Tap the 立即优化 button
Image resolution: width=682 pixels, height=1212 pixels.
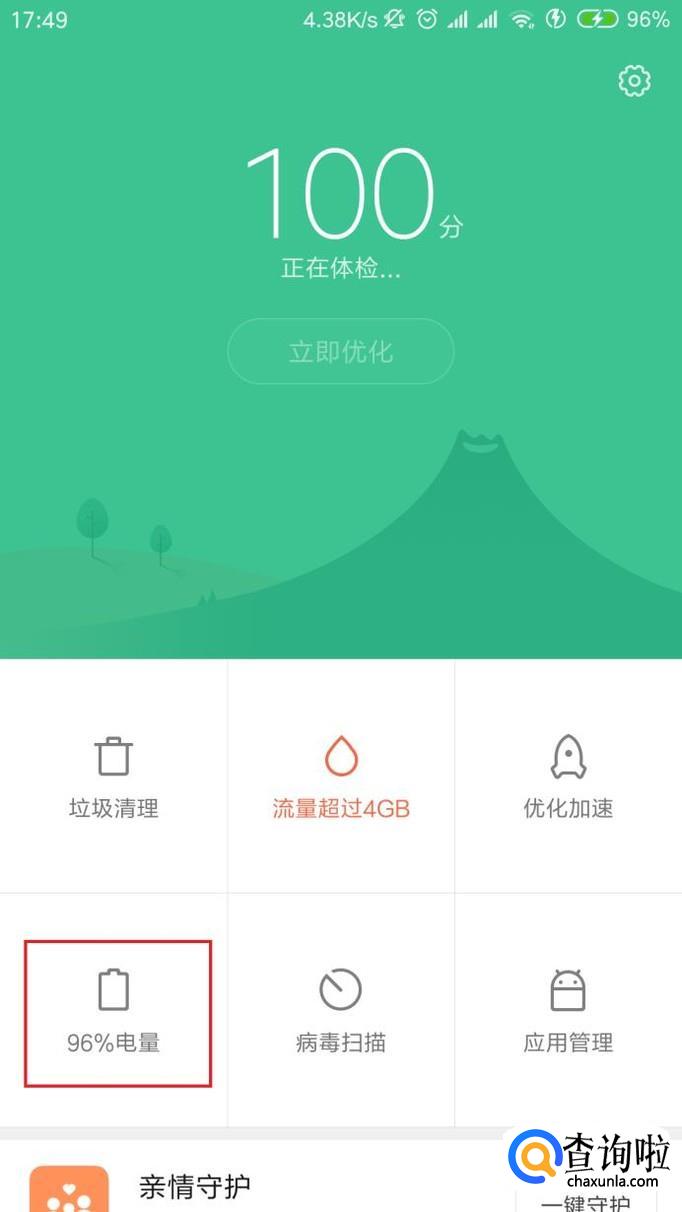tap(340, 352)
